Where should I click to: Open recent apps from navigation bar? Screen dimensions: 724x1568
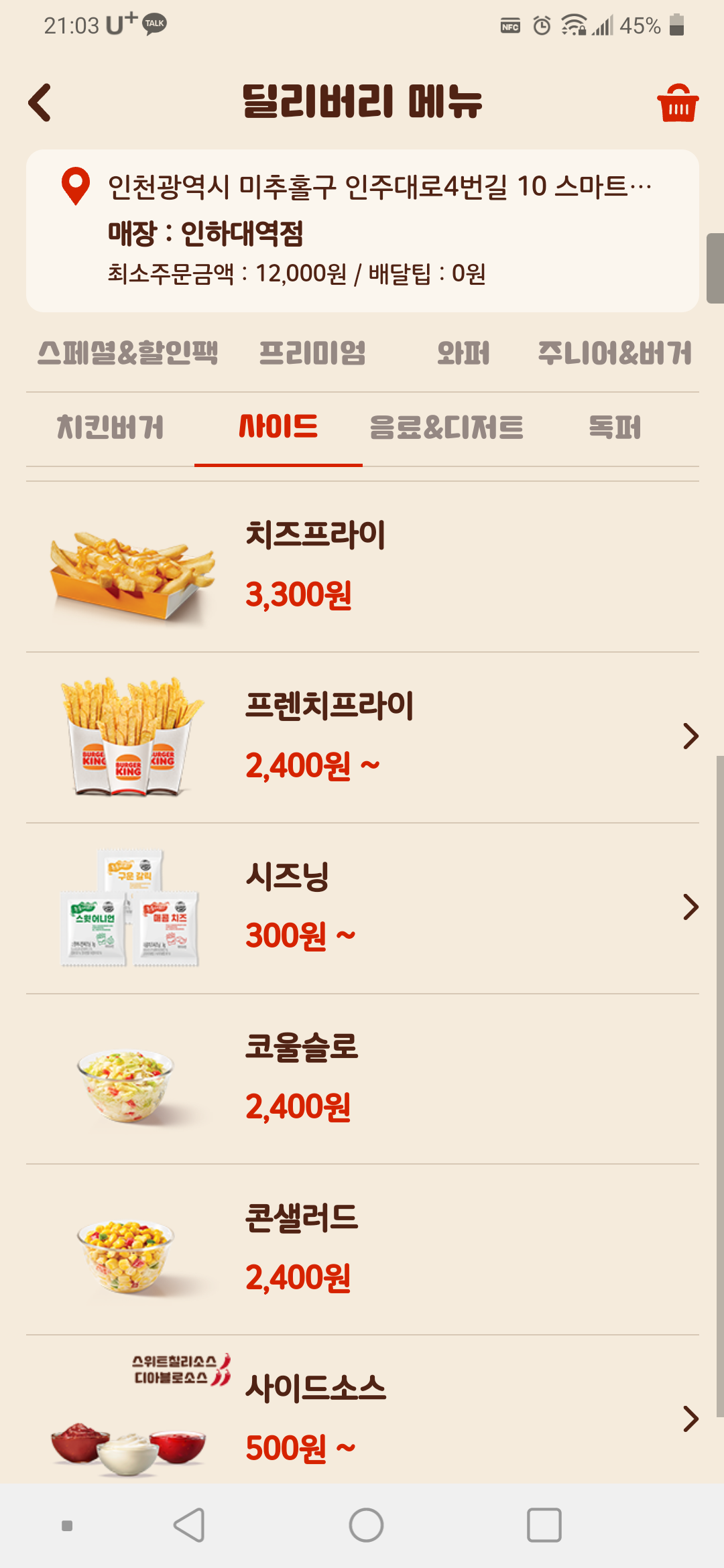pos(544,1526)
